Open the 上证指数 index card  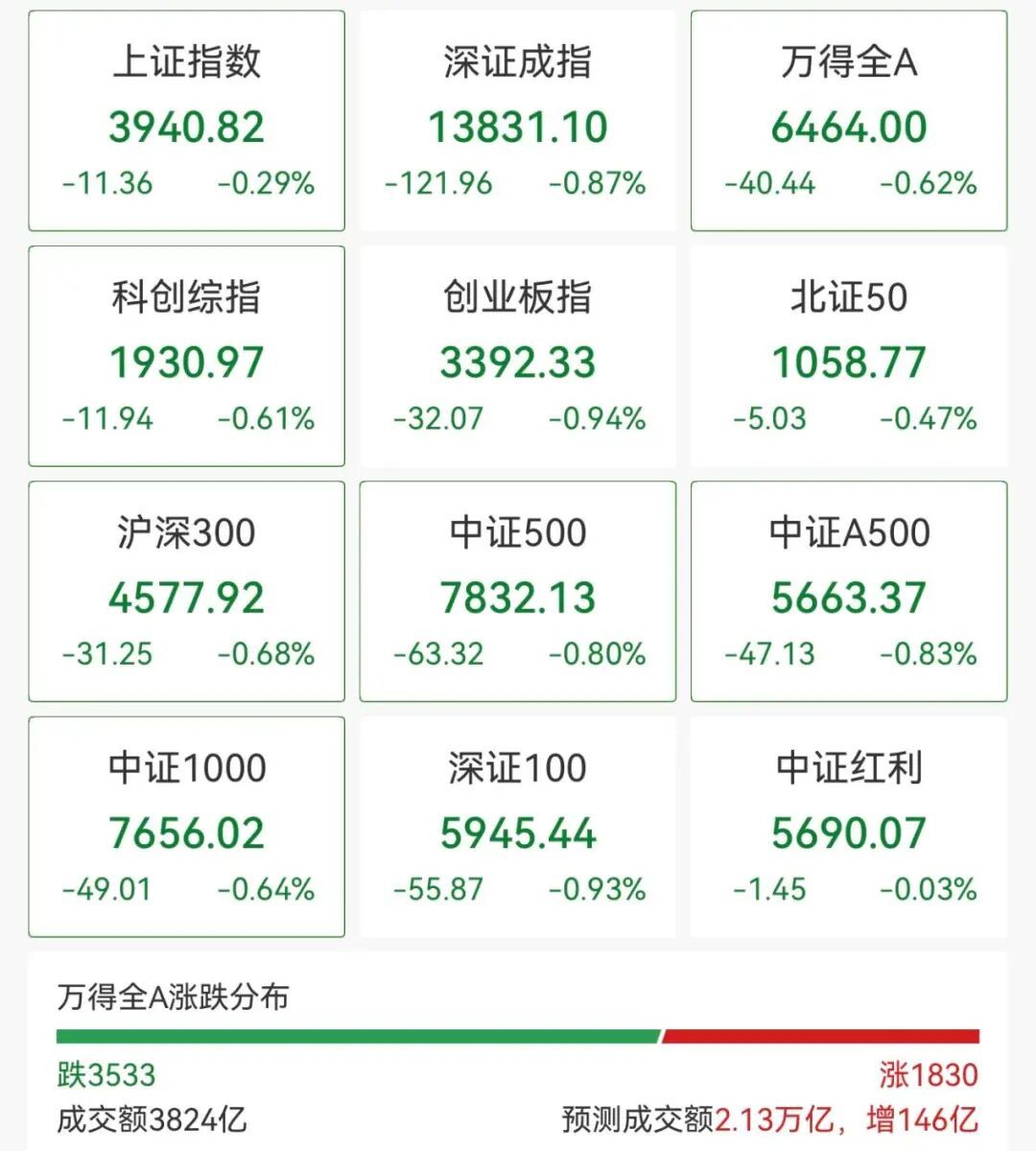click(x=186, y=121)
